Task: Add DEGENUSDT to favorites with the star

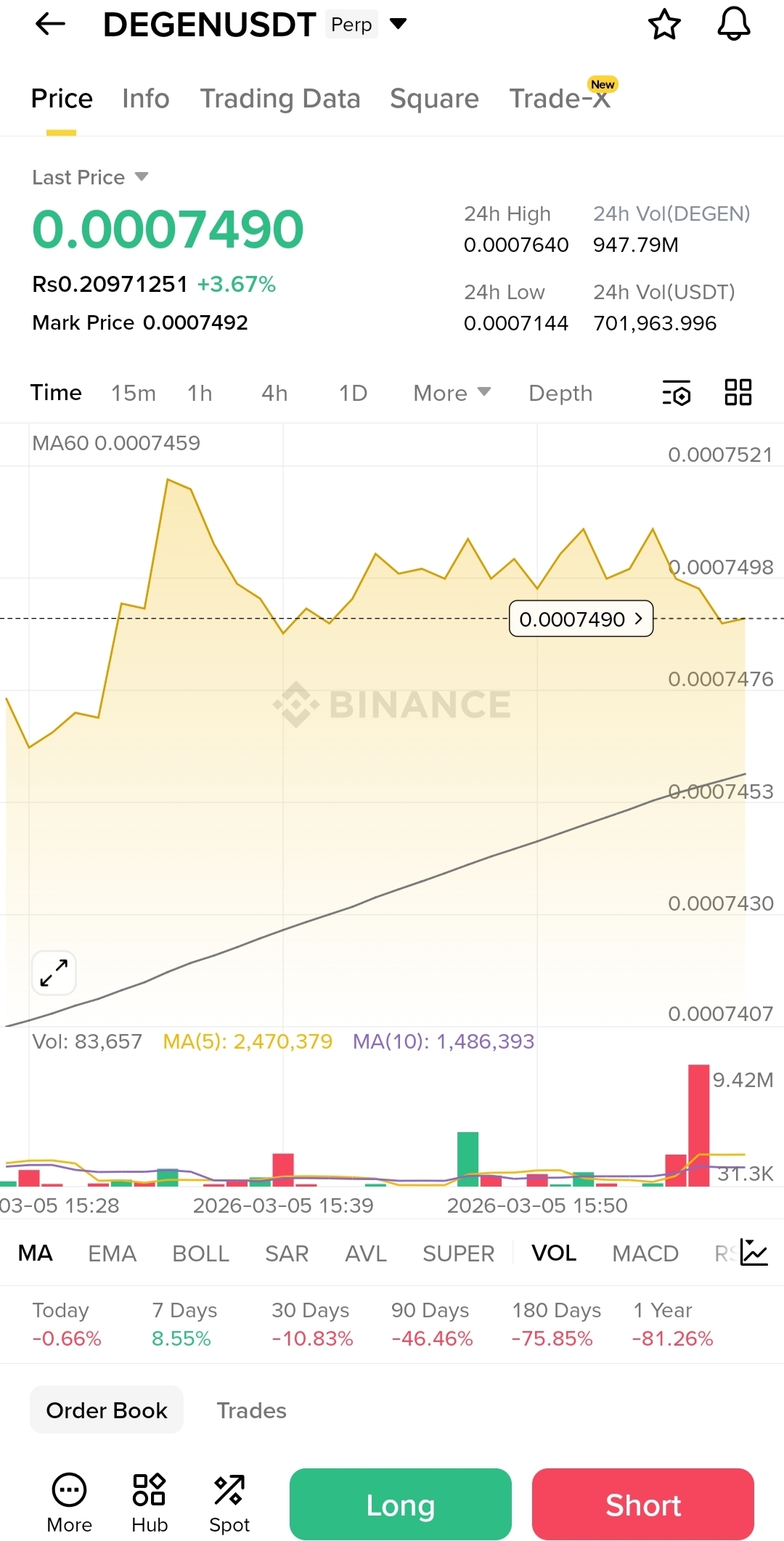Action: pyautogui.click(x=664, y=25)
